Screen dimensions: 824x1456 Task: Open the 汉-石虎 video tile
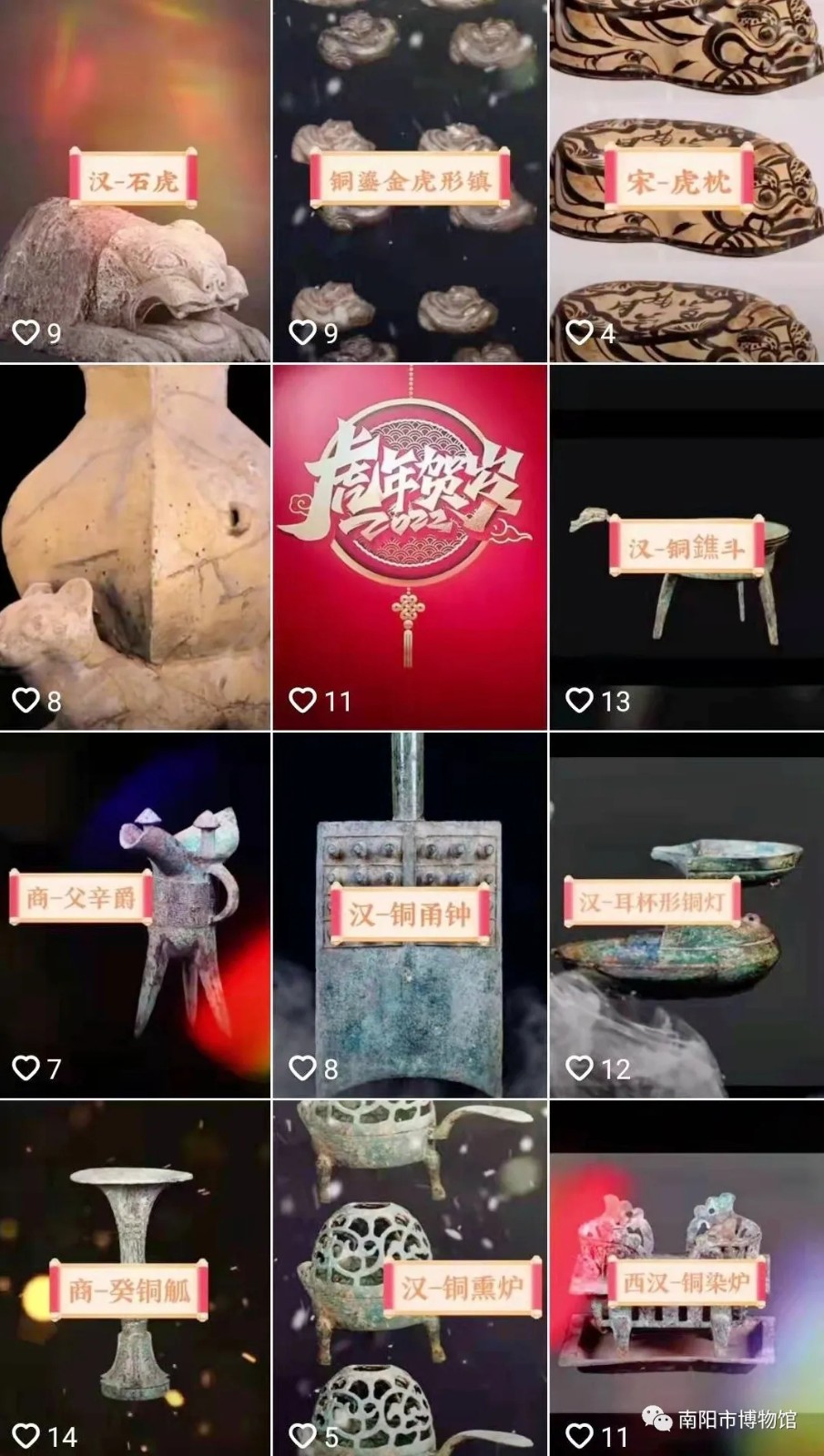point(135,180)
